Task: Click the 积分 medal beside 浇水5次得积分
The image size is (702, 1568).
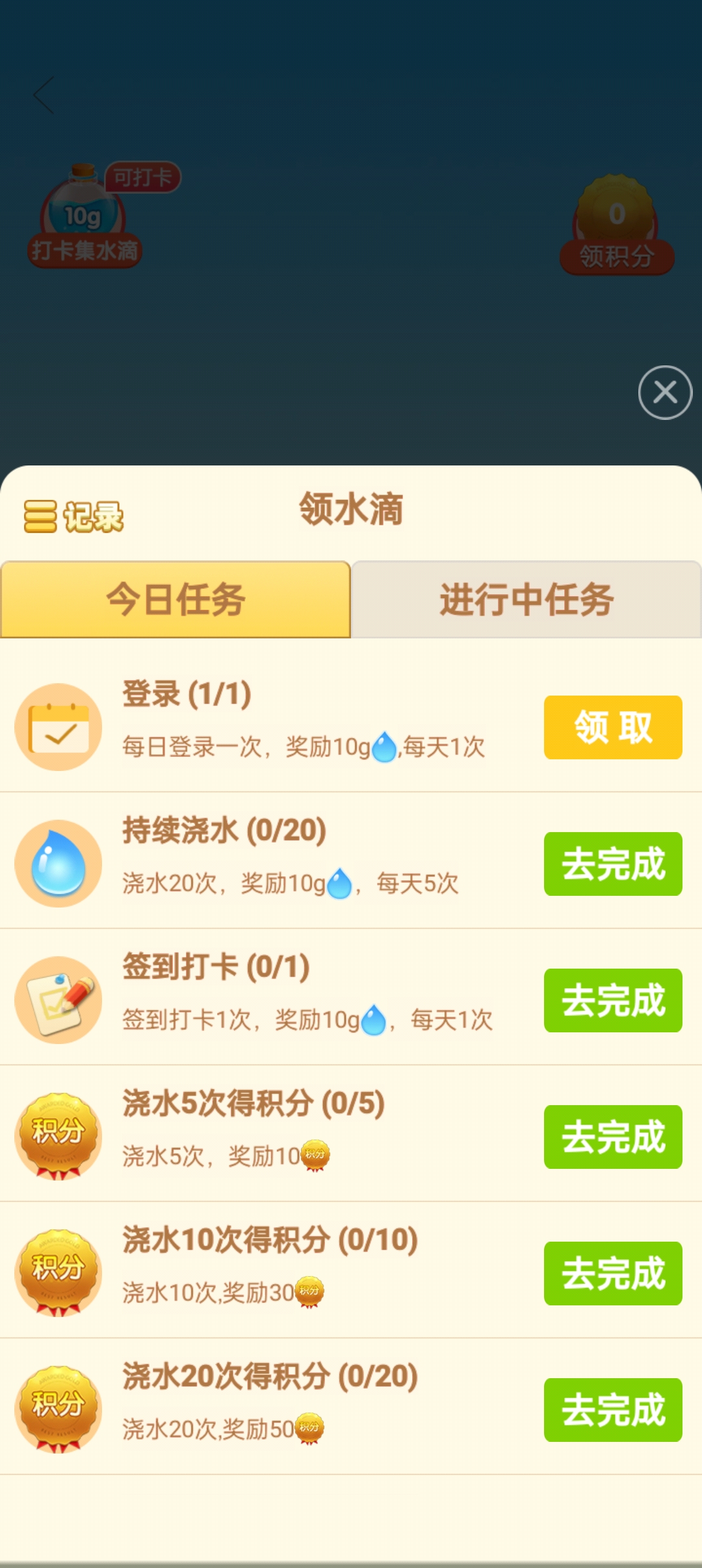Action: point(58,1136)
